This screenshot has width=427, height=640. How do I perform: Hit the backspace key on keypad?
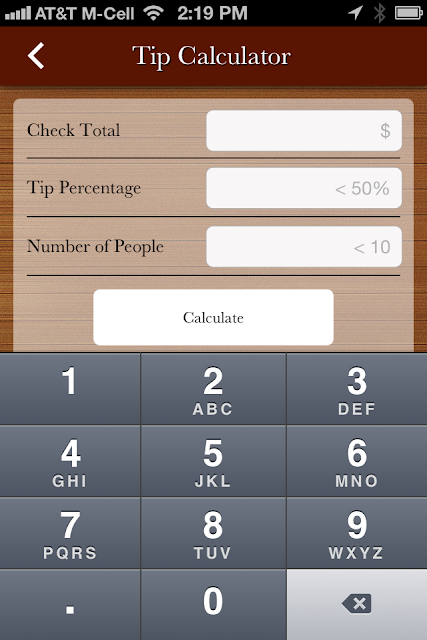pyautogui.click(x=357, y=604)
